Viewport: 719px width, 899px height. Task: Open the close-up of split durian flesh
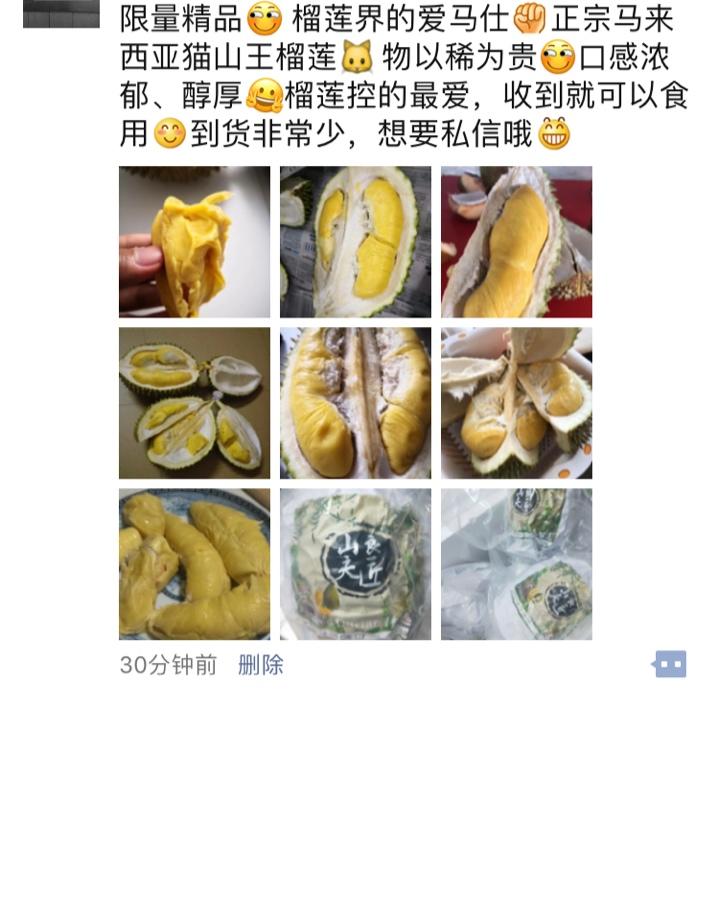(x=355, y=403)
